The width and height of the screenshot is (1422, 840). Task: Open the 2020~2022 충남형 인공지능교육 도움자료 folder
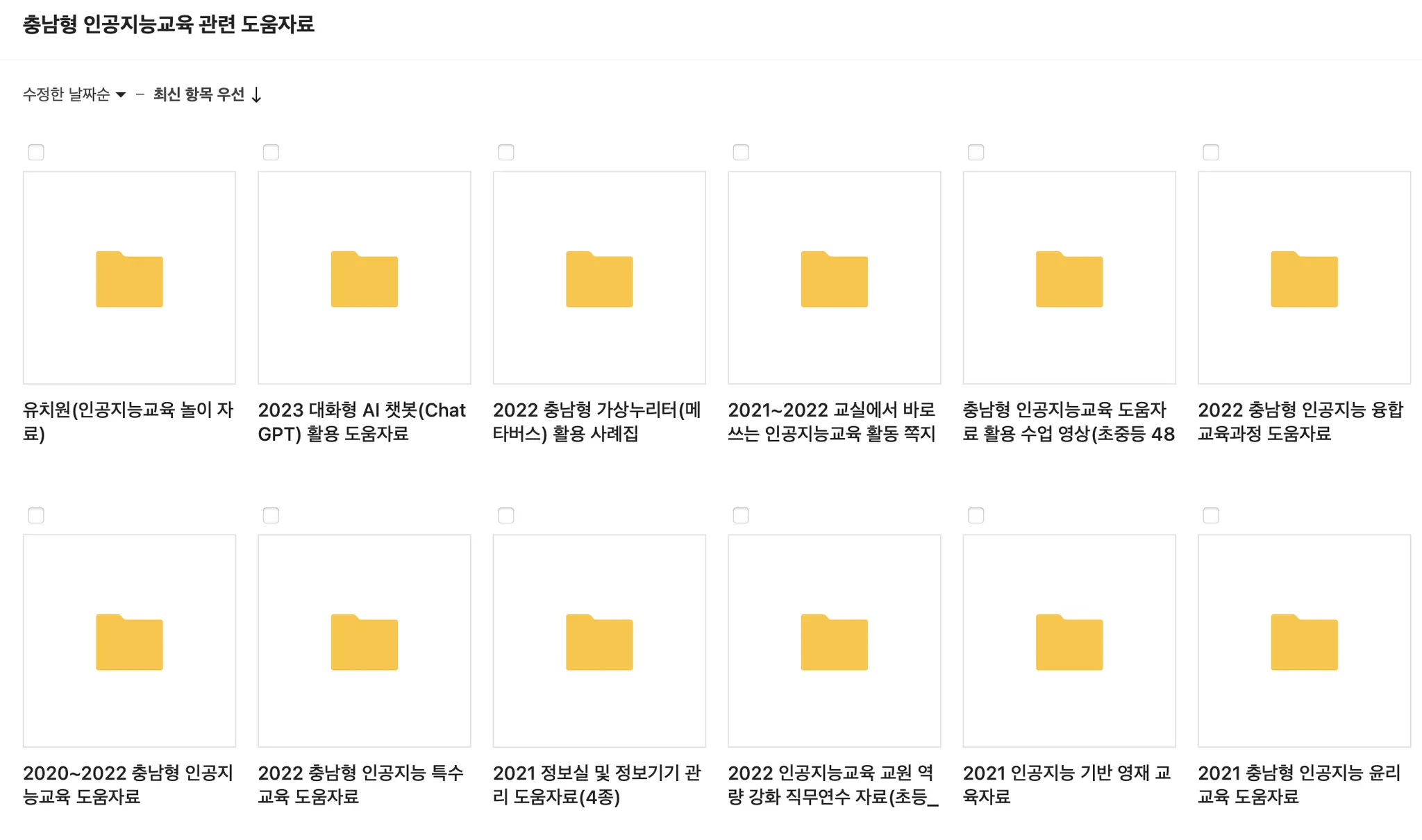pyautogui.click(x=129, y=641)
